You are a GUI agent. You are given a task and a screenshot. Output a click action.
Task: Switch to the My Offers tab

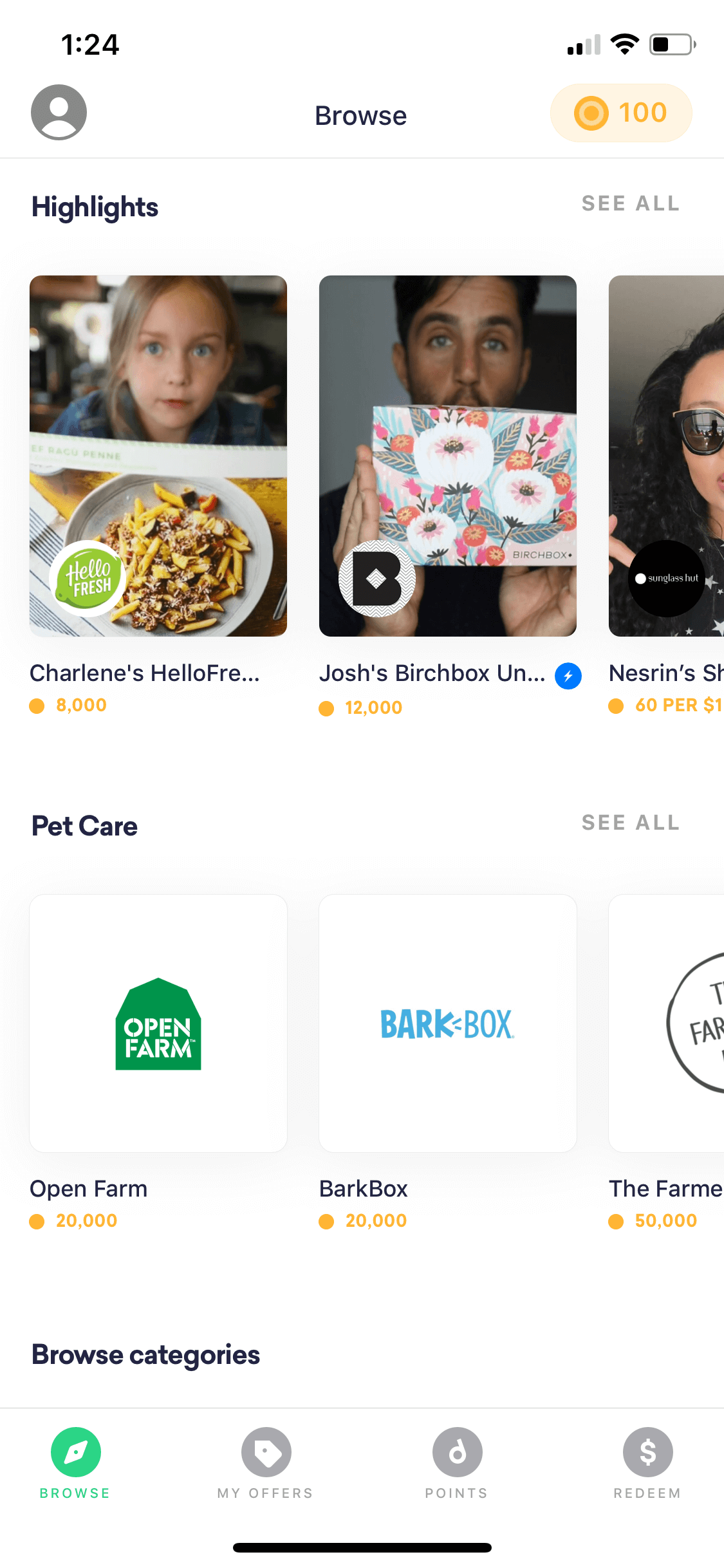tap(266, 1464)
